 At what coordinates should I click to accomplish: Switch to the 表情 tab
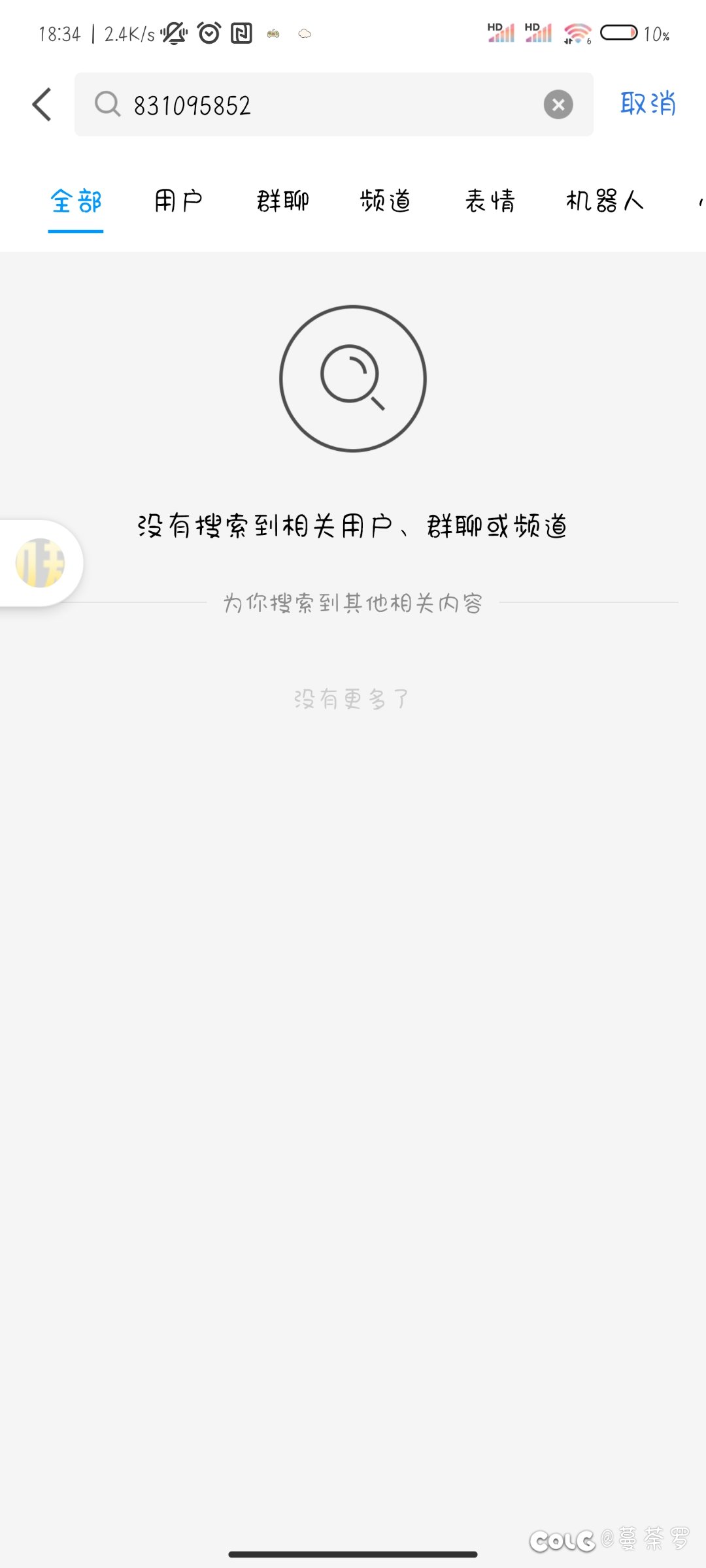tap(490, 201)
